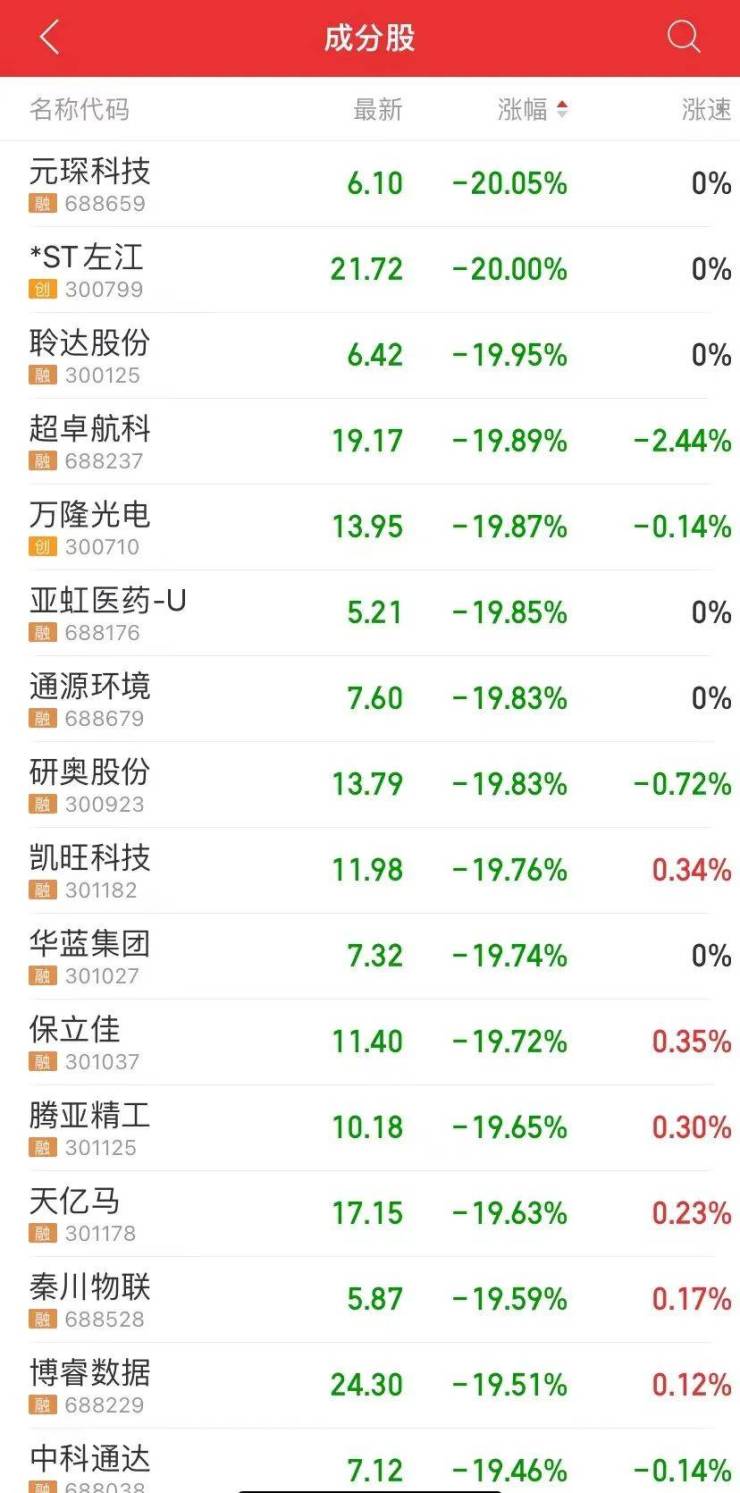This screenshot has width=740, height=1493.
Task: Open 元琛科技 stock details
Action: pyautogui.click(x=90, y=184)
